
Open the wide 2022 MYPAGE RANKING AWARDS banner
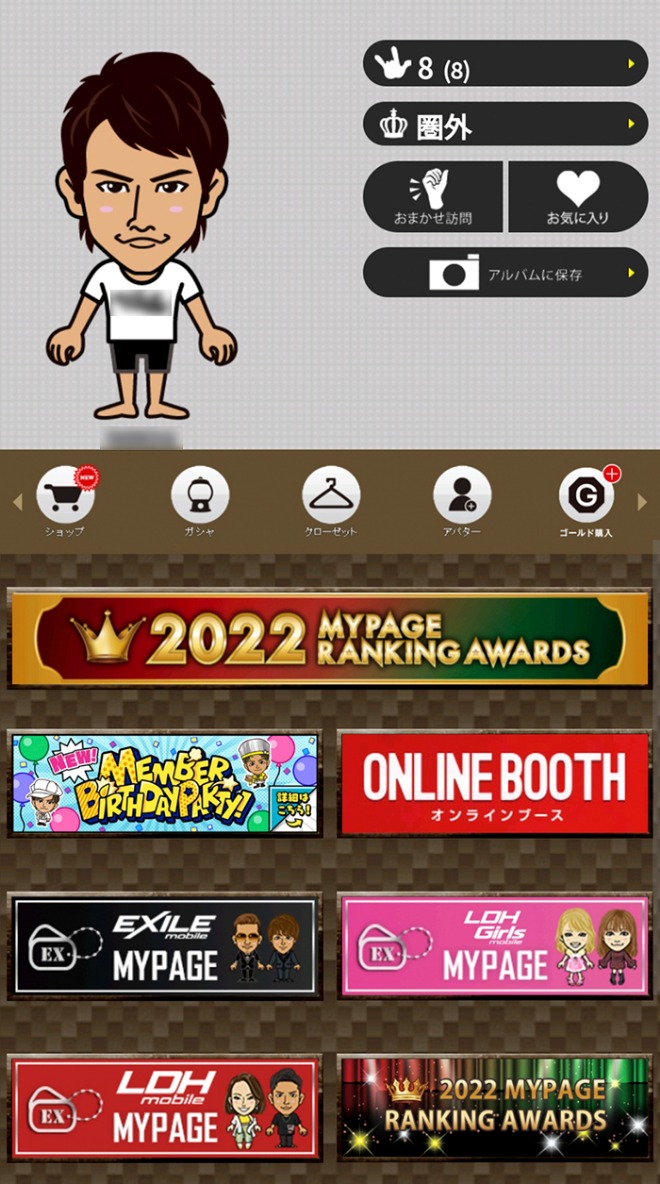click(x=329, y=638)
